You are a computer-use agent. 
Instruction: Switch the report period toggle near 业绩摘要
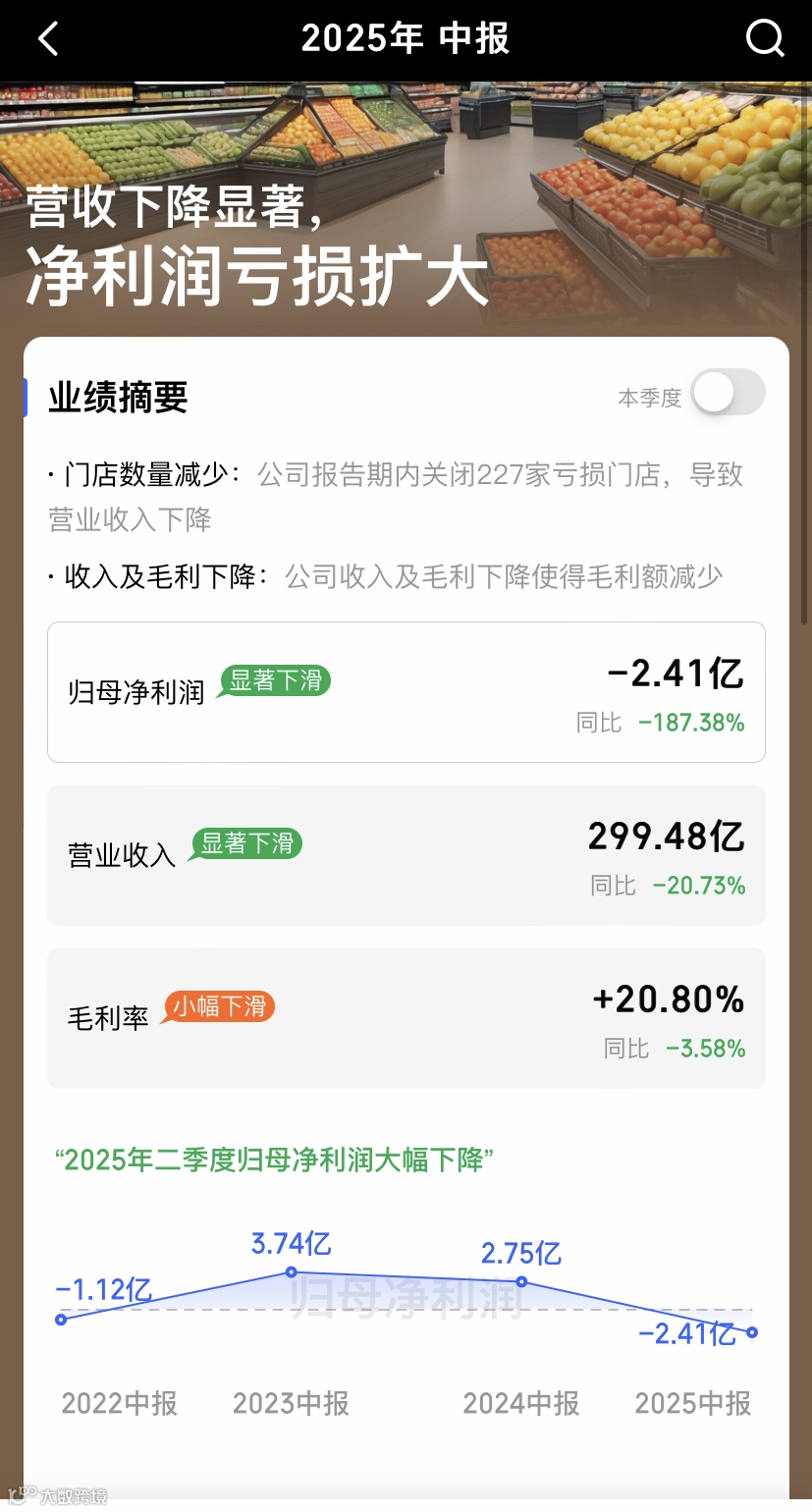tap(727, 392)
